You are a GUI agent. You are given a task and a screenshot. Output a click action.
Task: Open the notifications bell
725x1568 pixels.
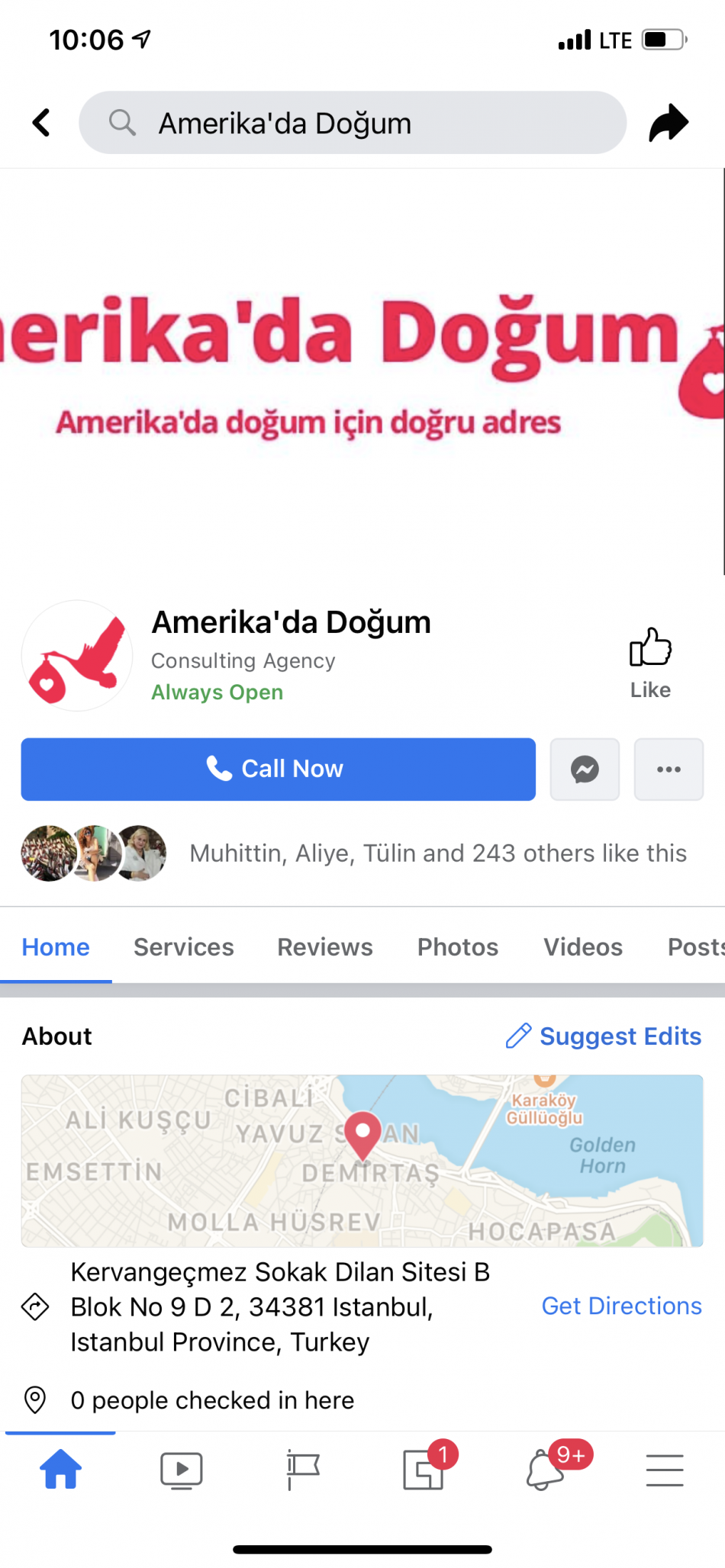tap(545, 1470)
